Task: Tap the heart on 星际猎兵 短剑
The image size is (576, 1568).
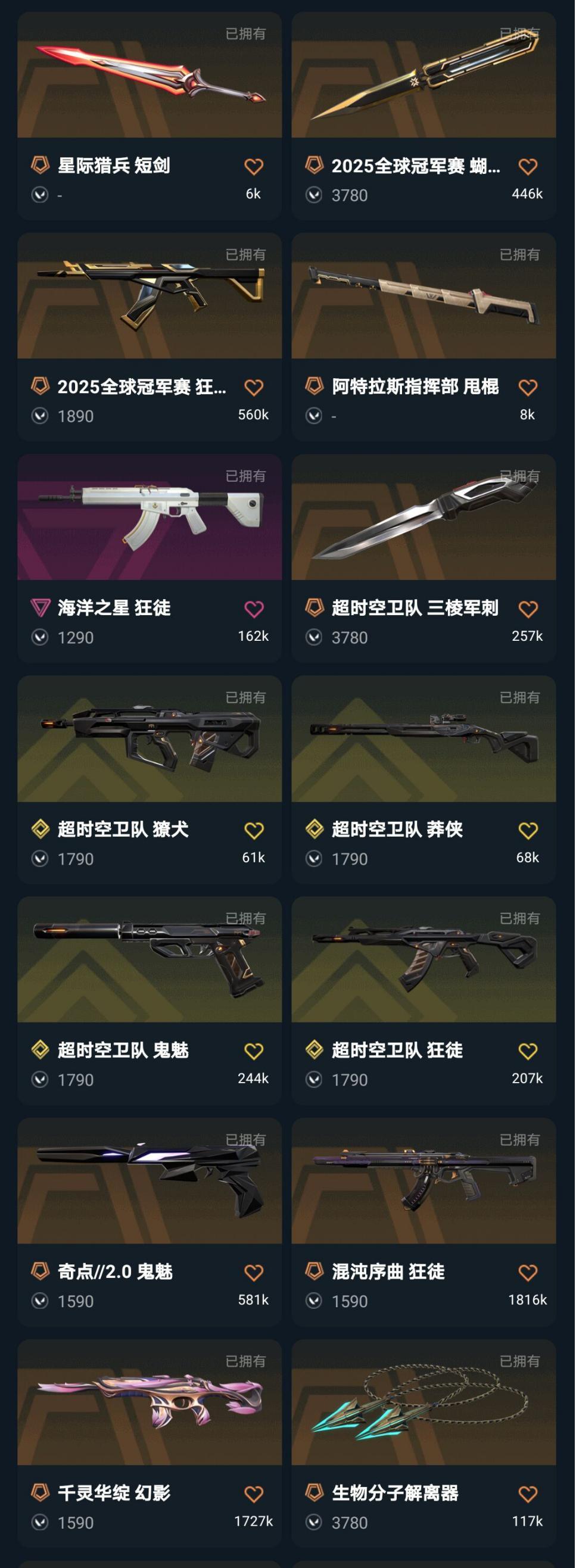Action: [x=254, y=166]
